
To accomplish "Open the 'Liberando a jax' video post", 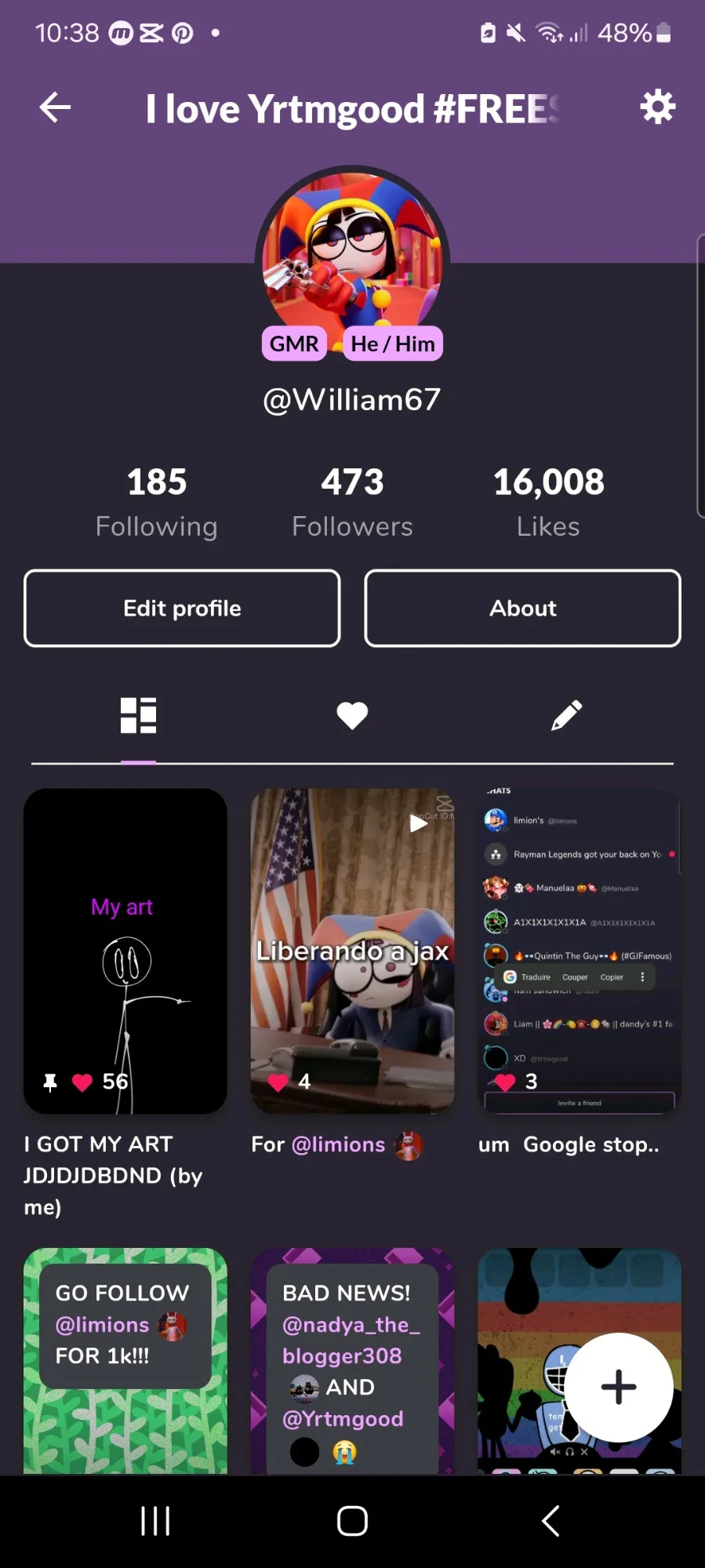I will tap(352, 951).
